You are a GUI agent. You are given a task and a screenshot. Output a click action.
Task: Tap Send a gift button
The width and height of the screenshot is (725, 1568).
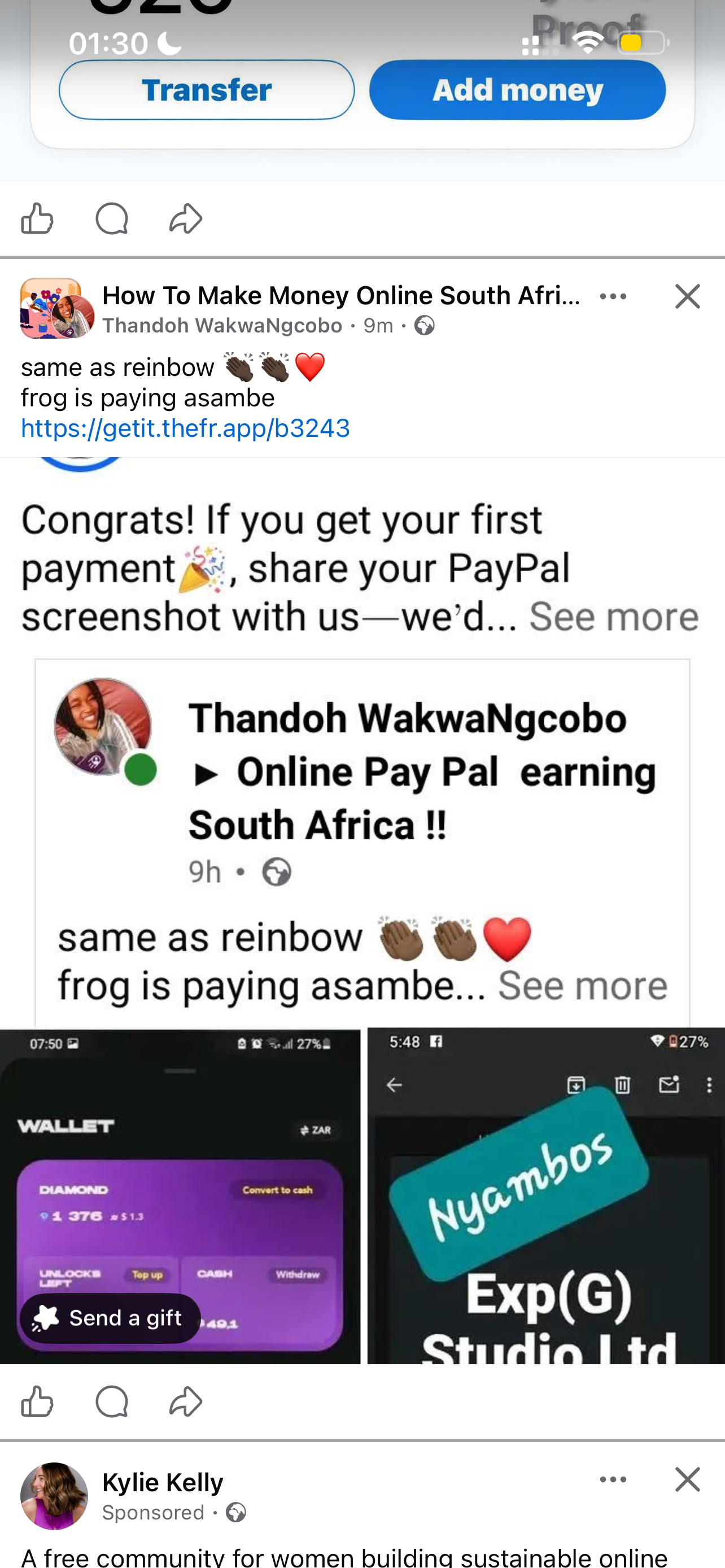pos(110,1318)
